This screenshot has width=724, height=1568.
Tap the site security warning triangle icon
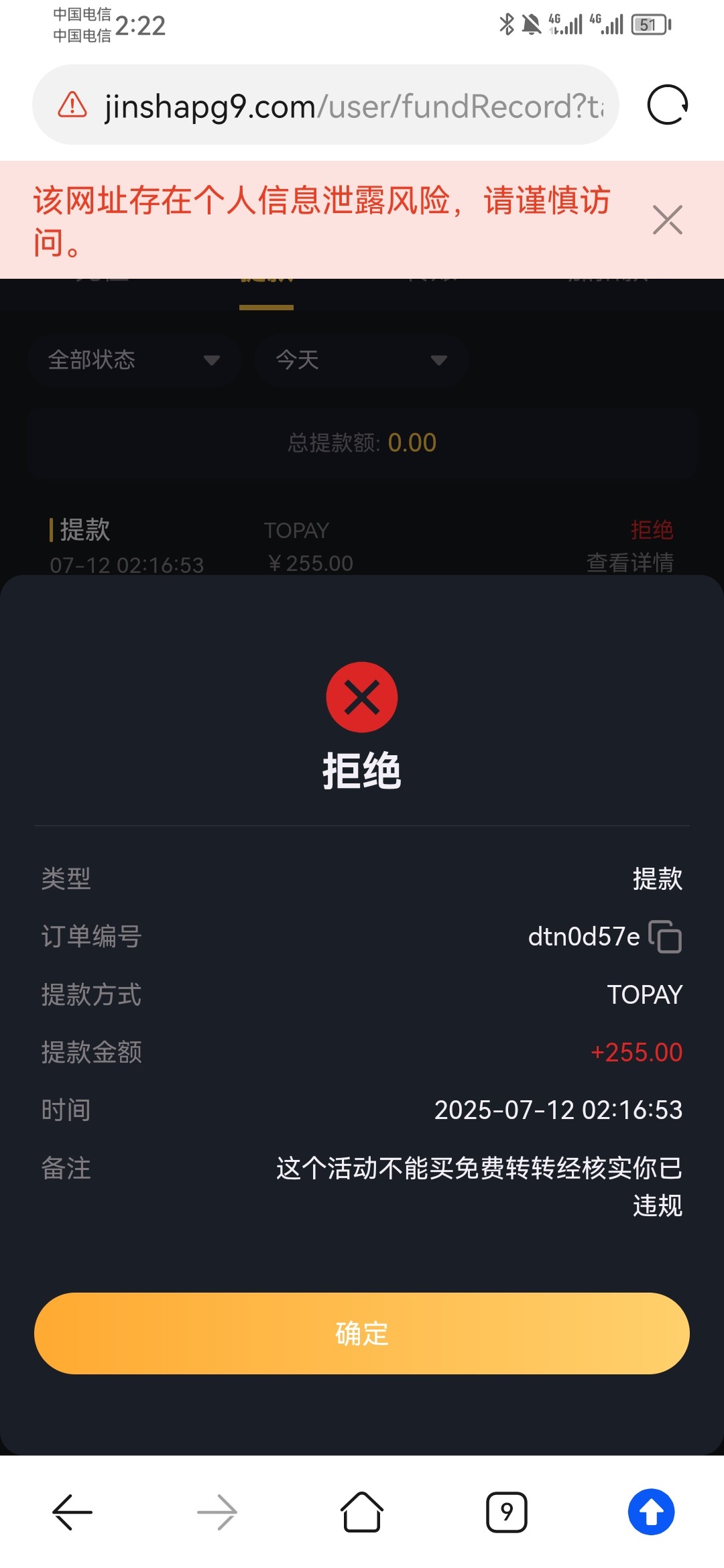click(x=72, y=105)
